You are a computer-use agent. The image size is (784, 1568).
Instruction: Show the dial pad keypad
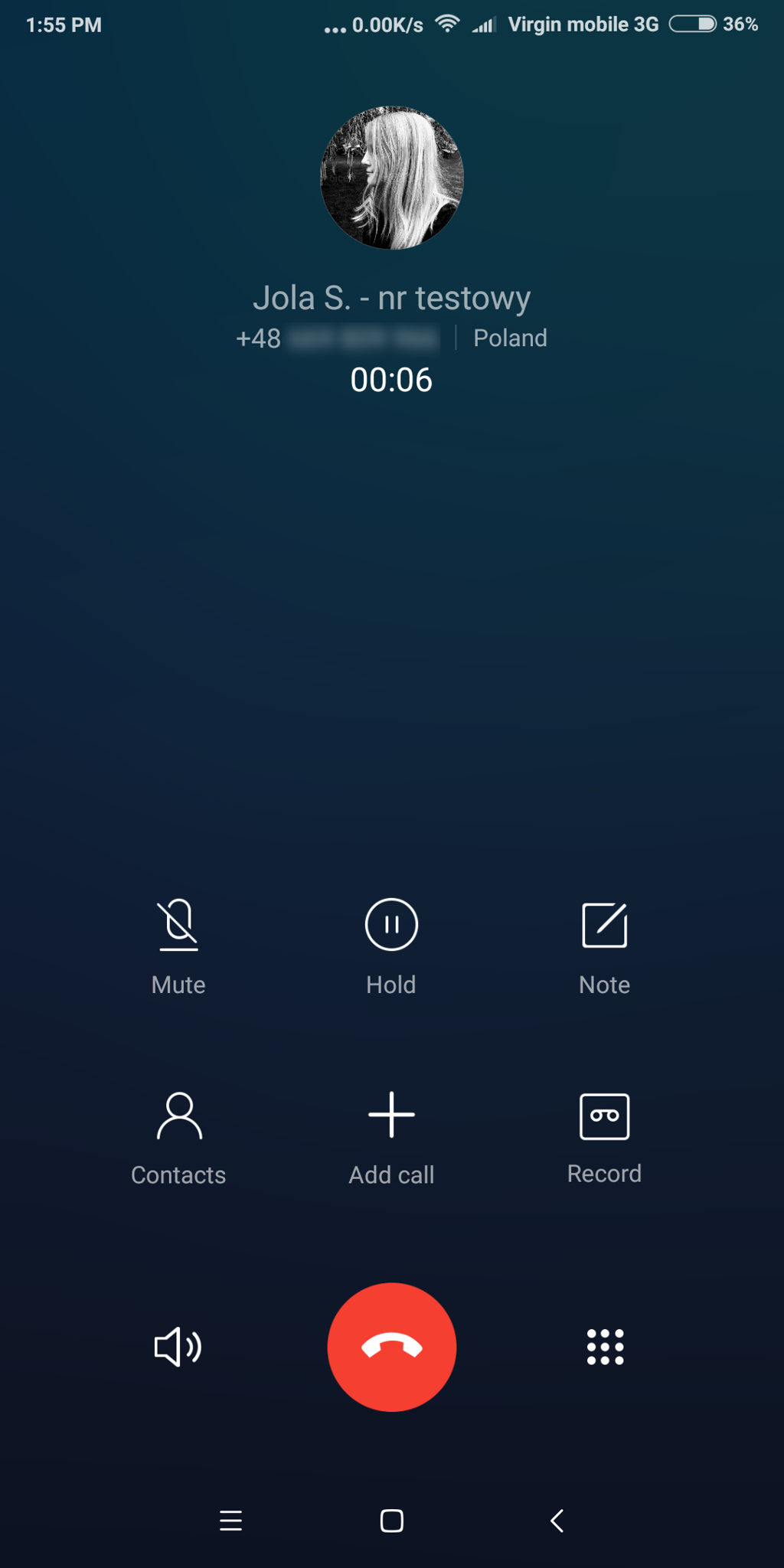605,1347
